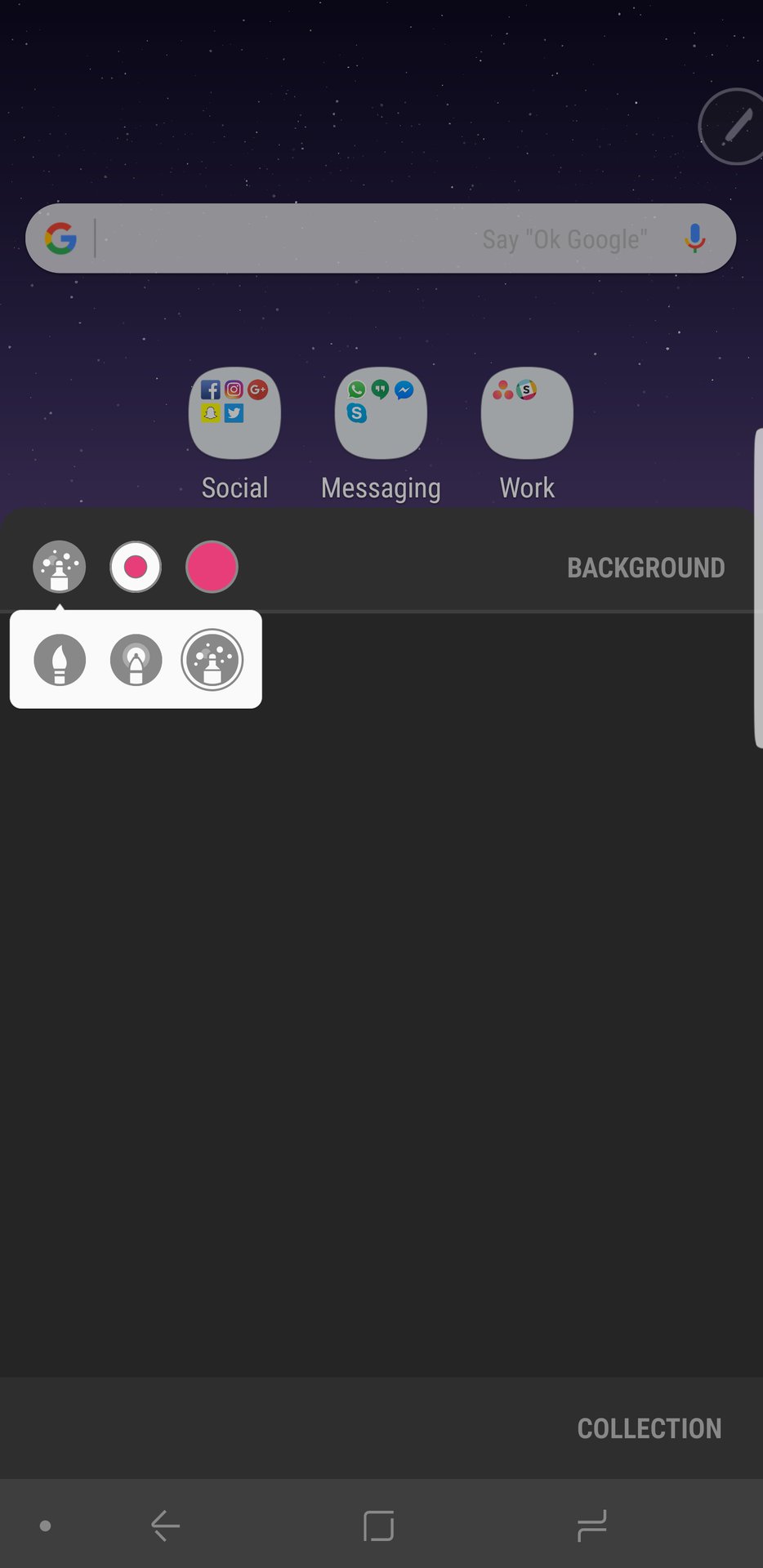Choose the marker pen tool in the popup
This screenshot has height=1568, width=763.
click(136, 659)
